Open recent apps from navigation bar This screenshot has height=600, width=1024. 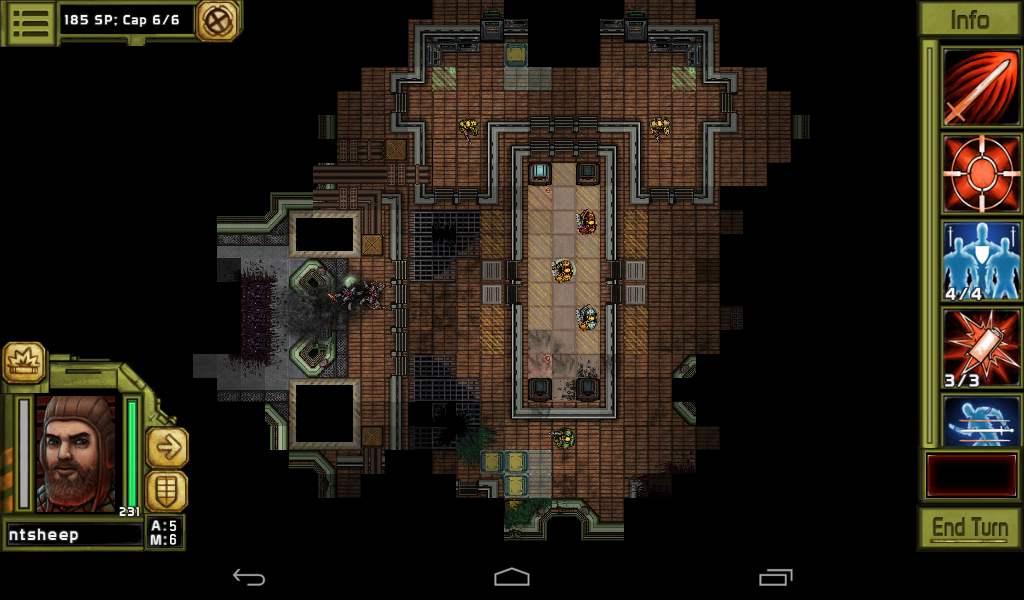point(775,577)
